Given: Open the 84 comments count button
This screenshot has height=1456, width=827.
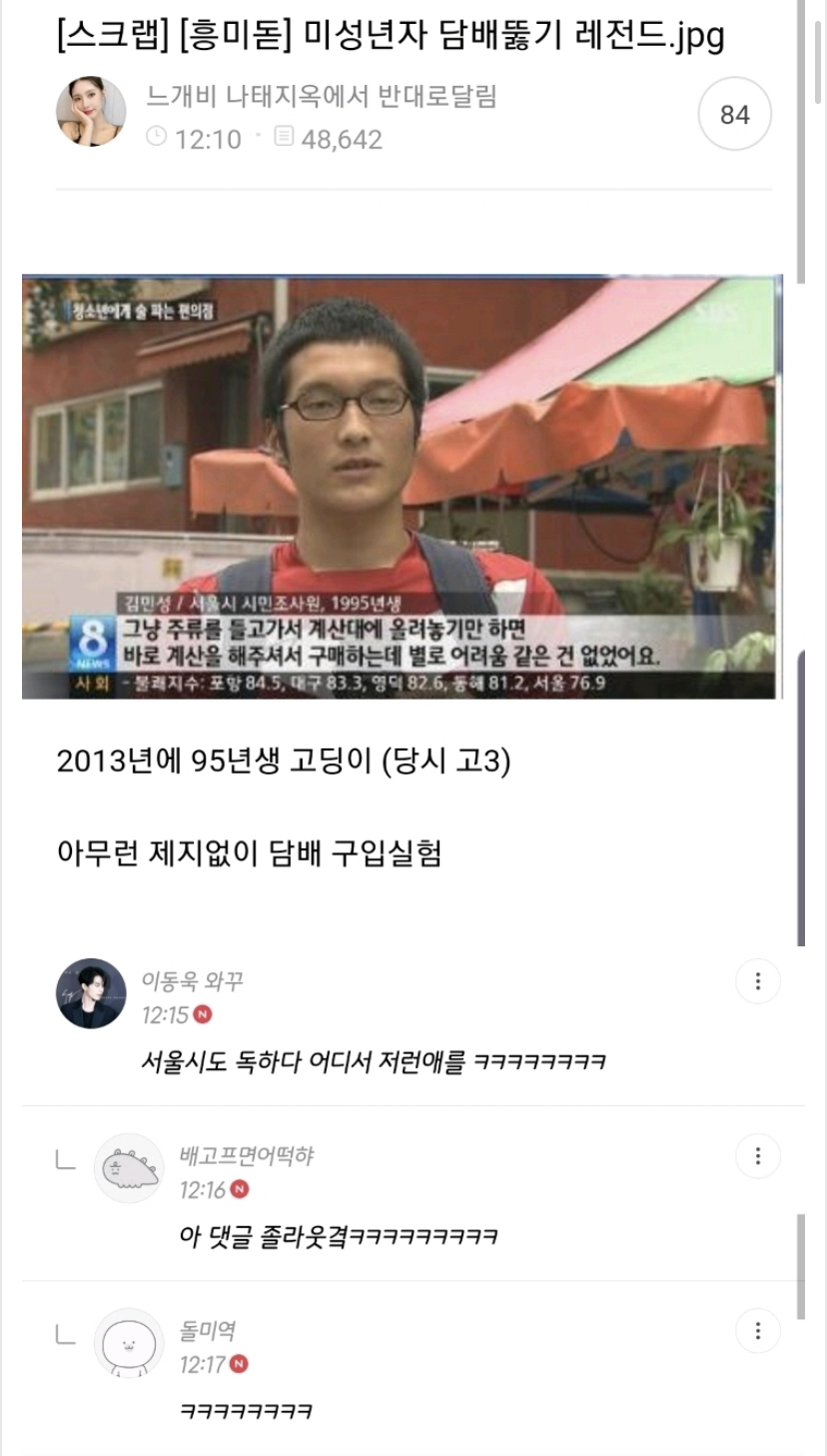Looking at the screenshot, I should point(734,114).
